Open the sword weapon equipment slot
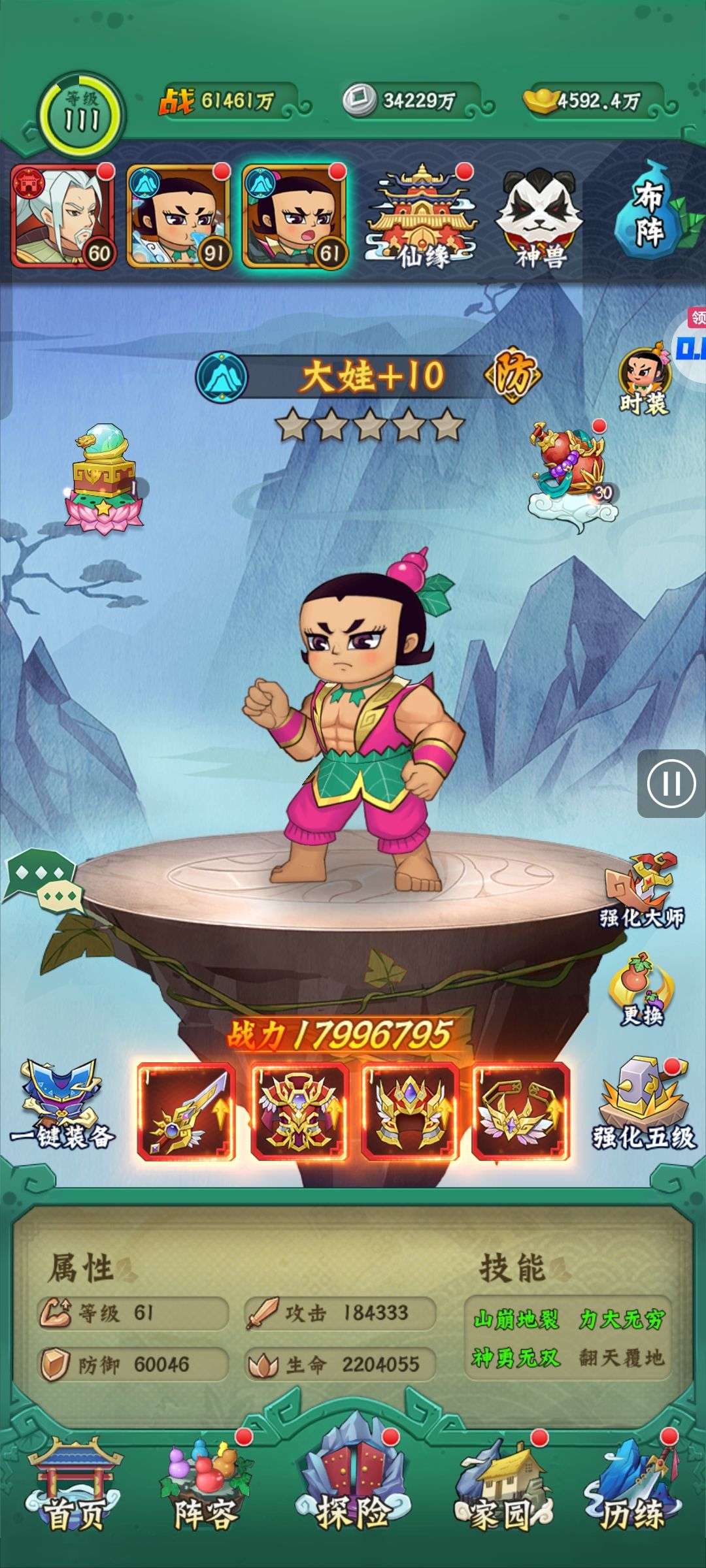The image size is (706, 1568). 186,1111
